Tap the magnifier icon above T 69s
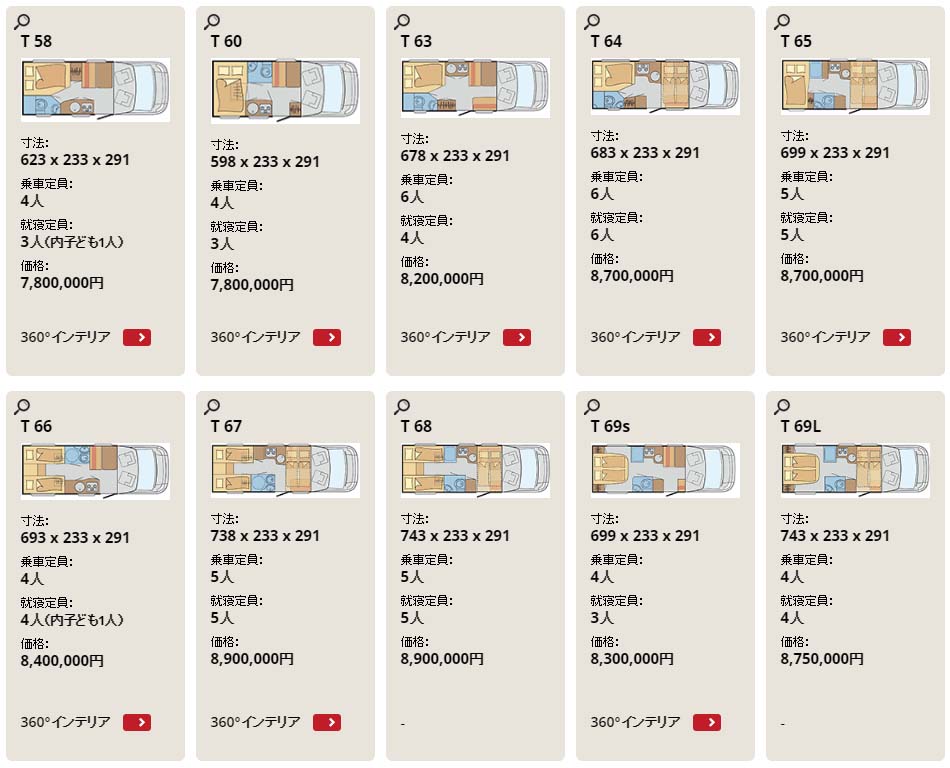The width and height of the screenshot is (950, 768). [592, 407]
